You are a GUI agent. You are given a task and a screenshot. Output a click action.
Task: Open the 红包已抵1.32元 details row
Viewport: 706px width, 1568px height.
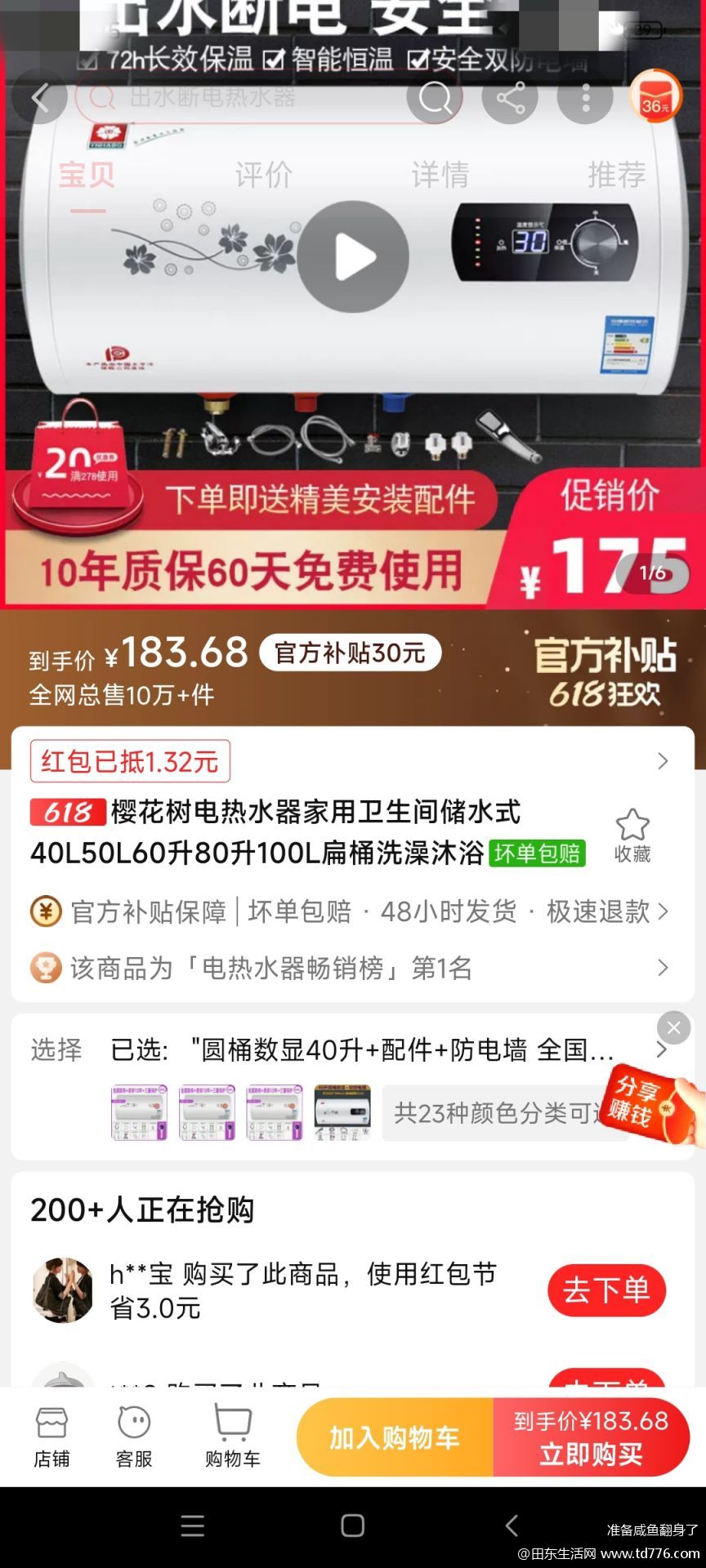(x=353, y=761)
